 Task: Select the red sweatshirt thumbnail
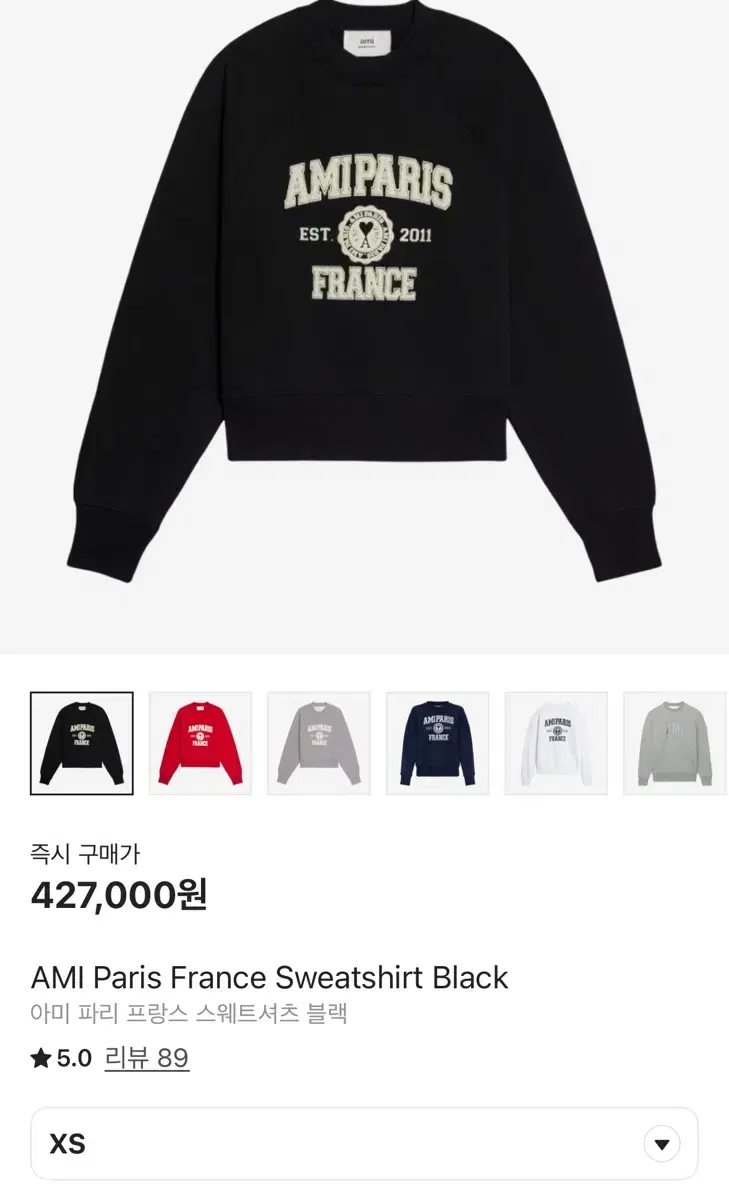click(x=199, y=742)
